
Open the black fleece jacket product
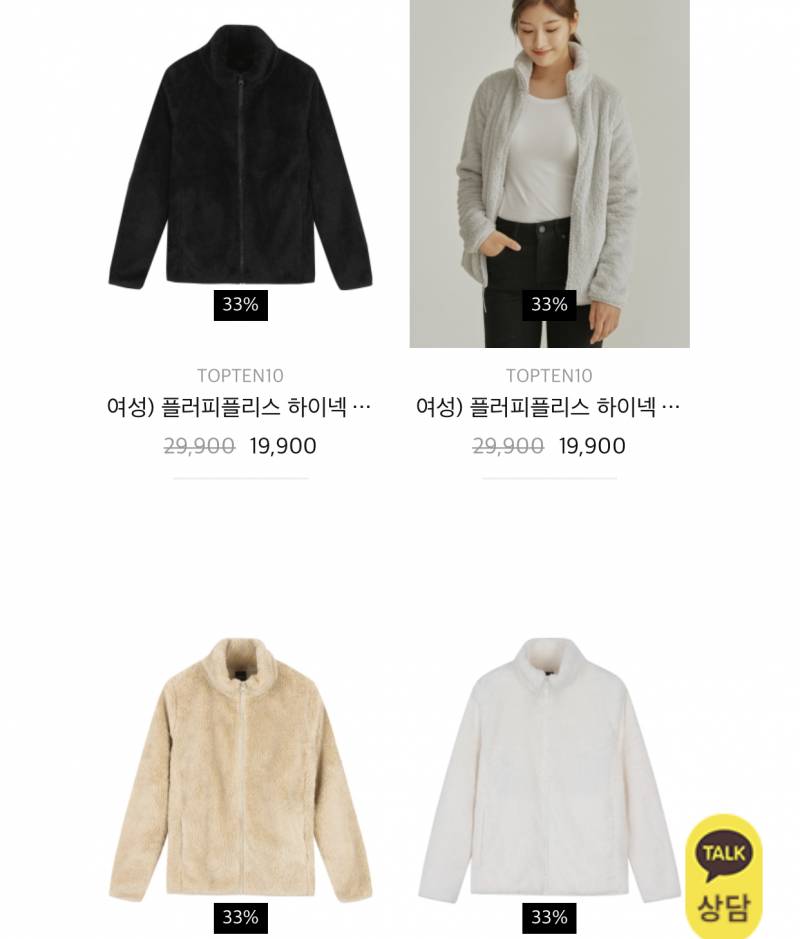240,160
